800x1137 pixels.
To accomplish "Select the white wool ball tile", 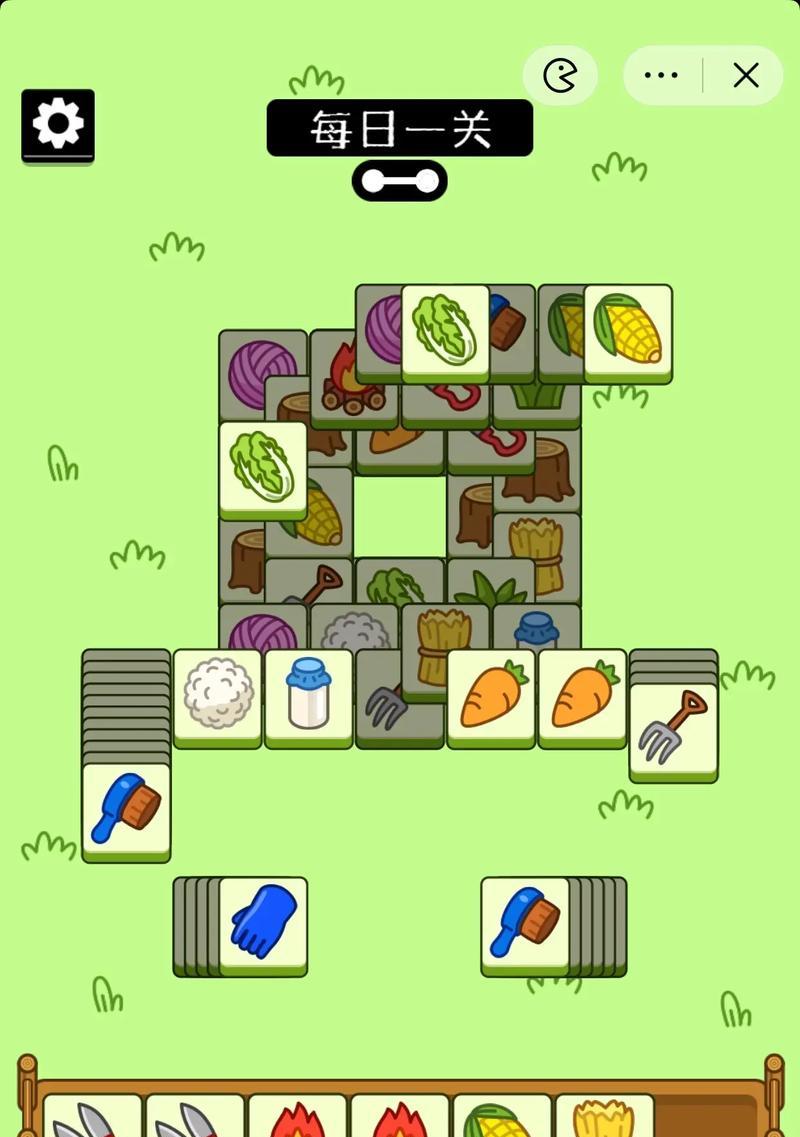I will point(217,693).
